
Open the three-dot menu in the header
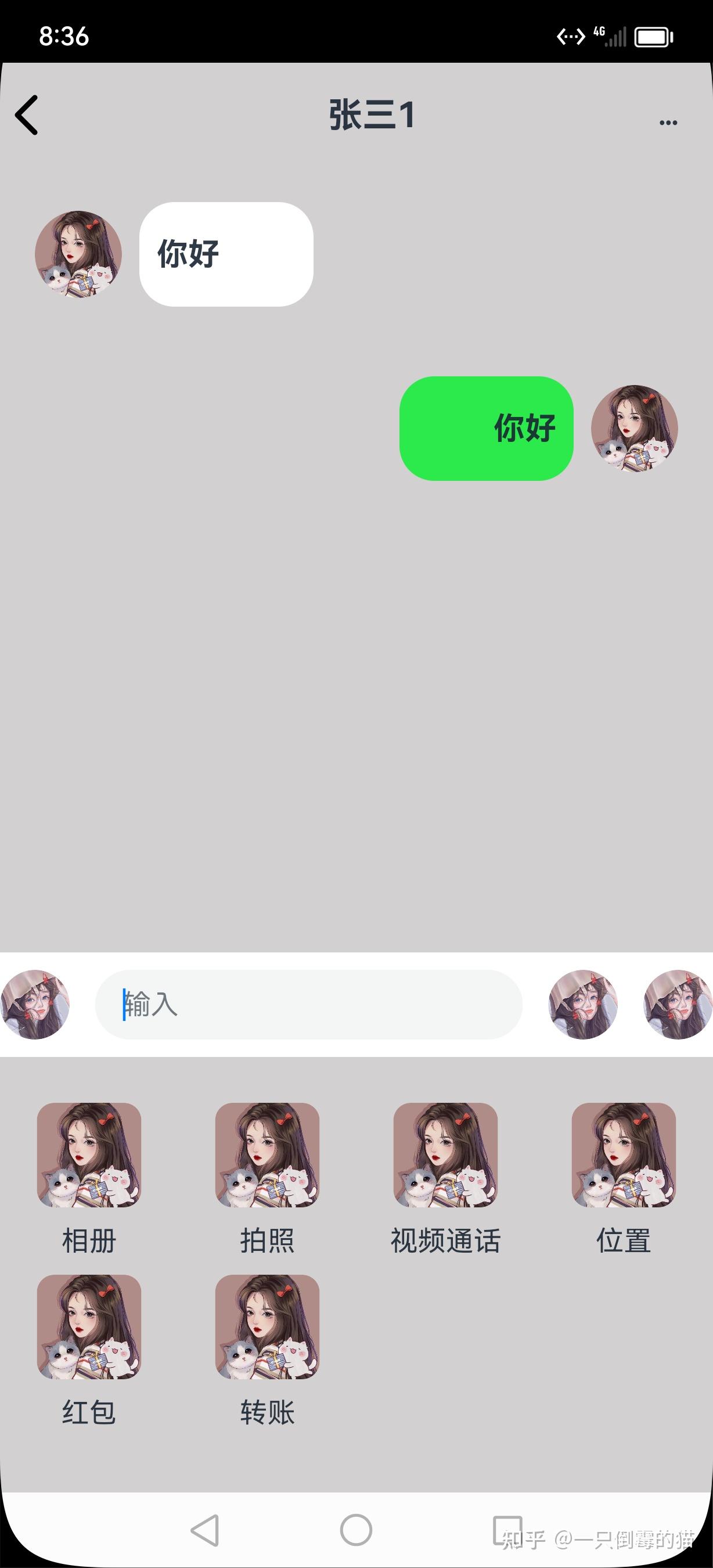tap(668, 123)
